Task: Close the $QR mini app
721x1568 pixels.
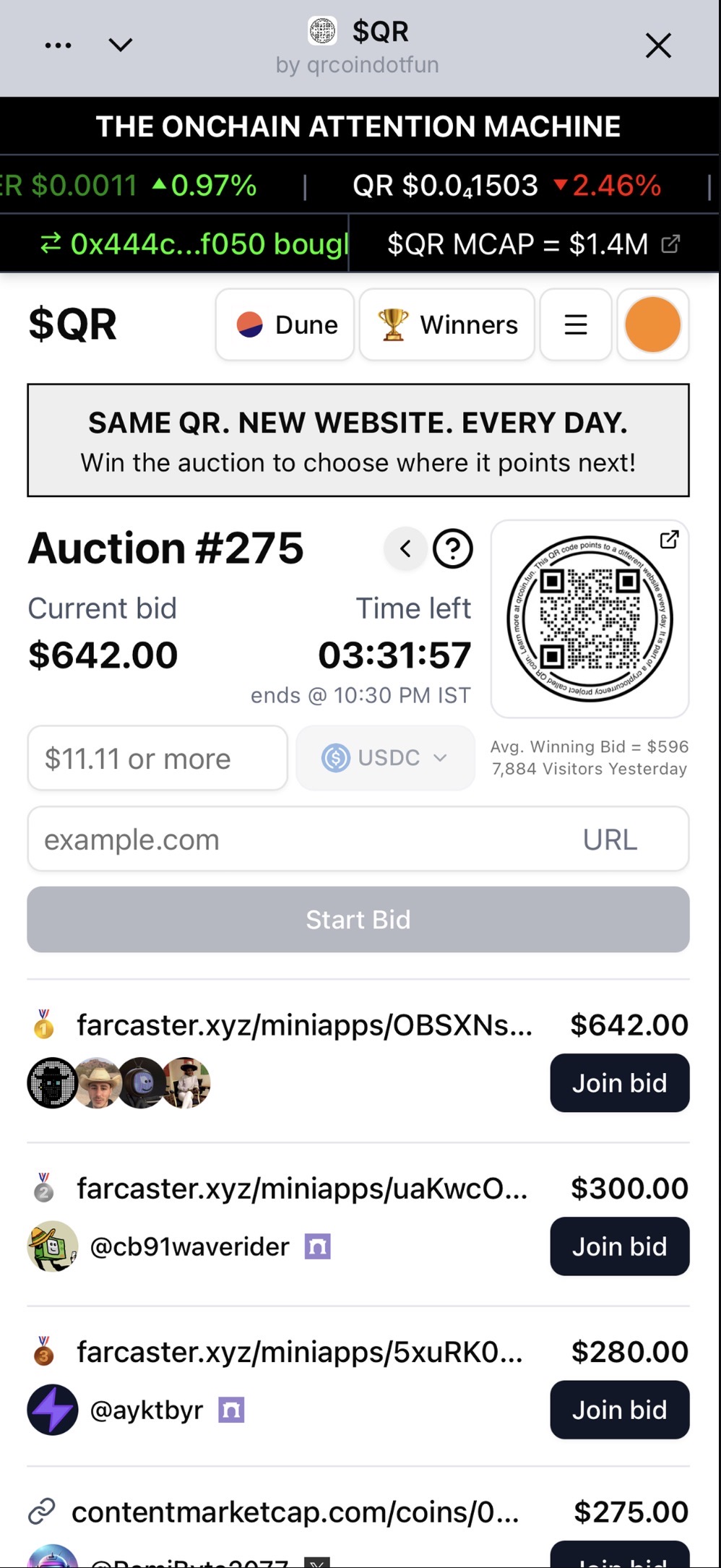Action: pyautogui.click(x=658, y=46)
